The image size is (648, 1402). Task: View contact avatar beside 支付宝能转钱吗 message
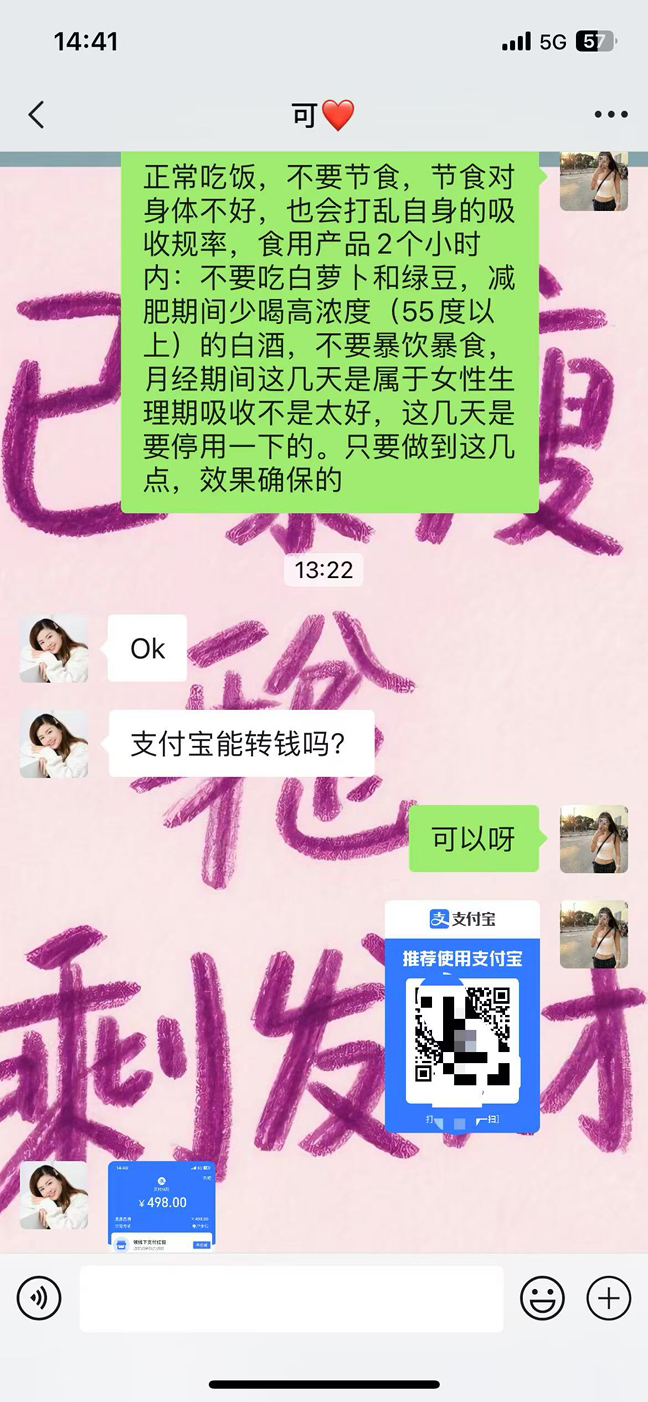(54, 744)
